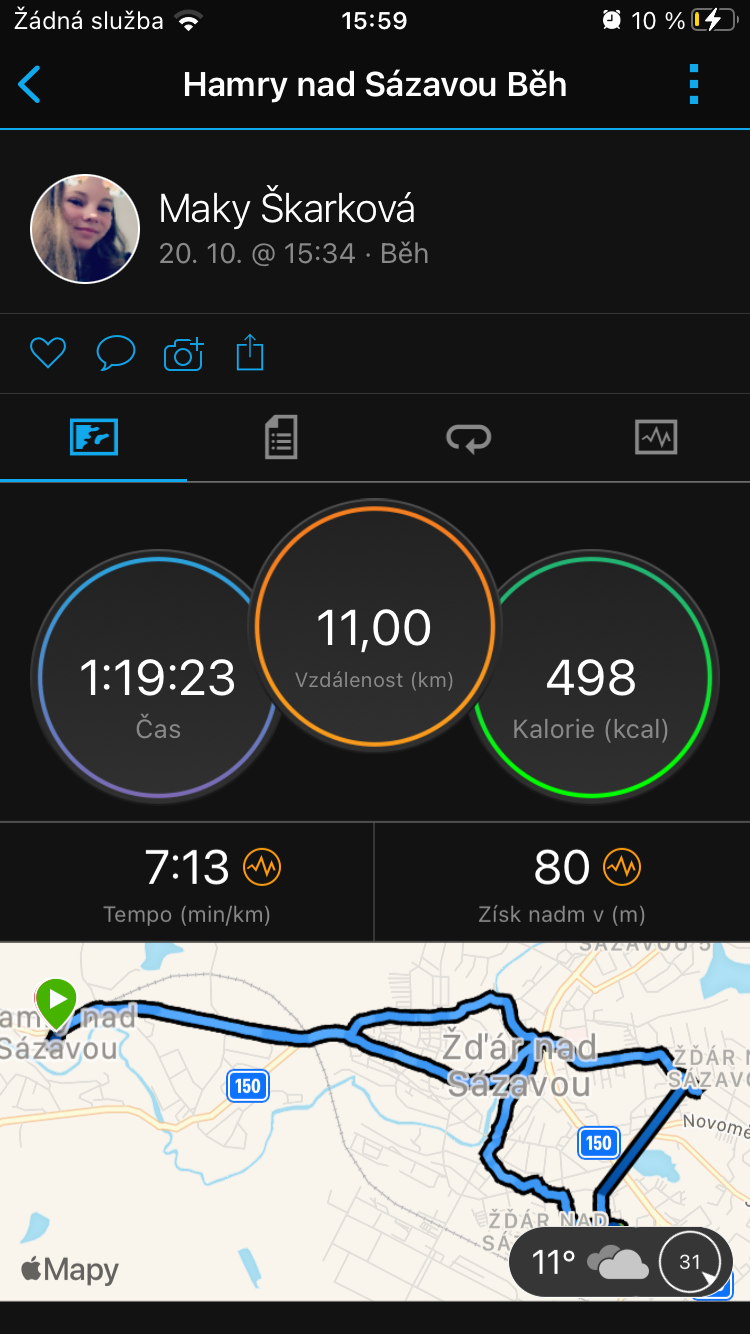Tap the insights icon next to Tempo 7:13
The height and width of the screenshot is (1334, 750).
point(262,867)
